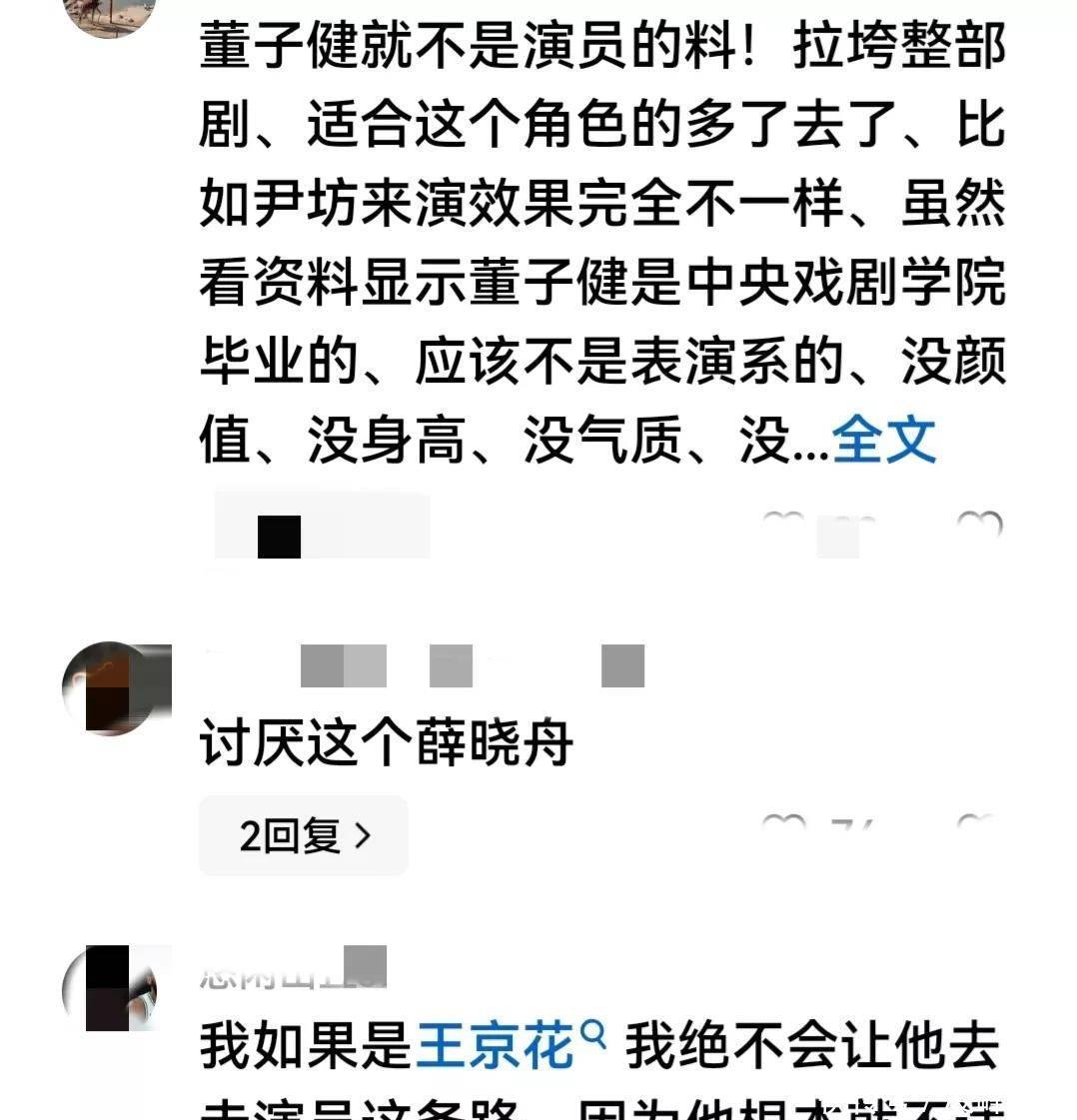The width and height of the screenshot is (1077, 1120).
Task: Open avatar of 讨厌这个薛晓舟 commenter
Action: point(109,689)
